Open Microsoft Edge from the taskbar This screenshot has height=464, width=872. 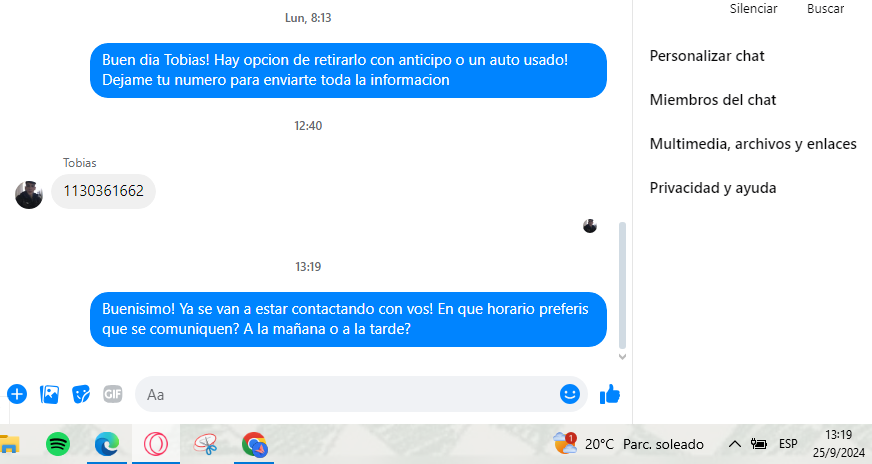(x=106, y=443)
